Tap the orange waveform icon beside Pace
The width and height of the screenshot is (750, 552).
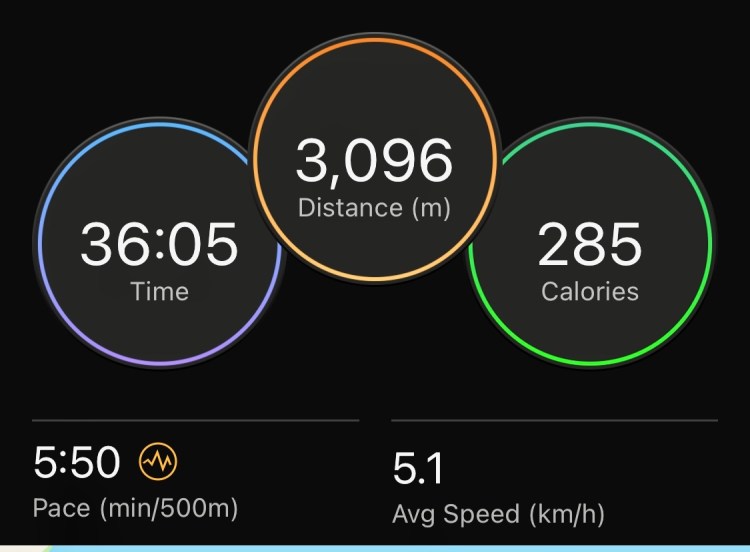coord(159,462)
